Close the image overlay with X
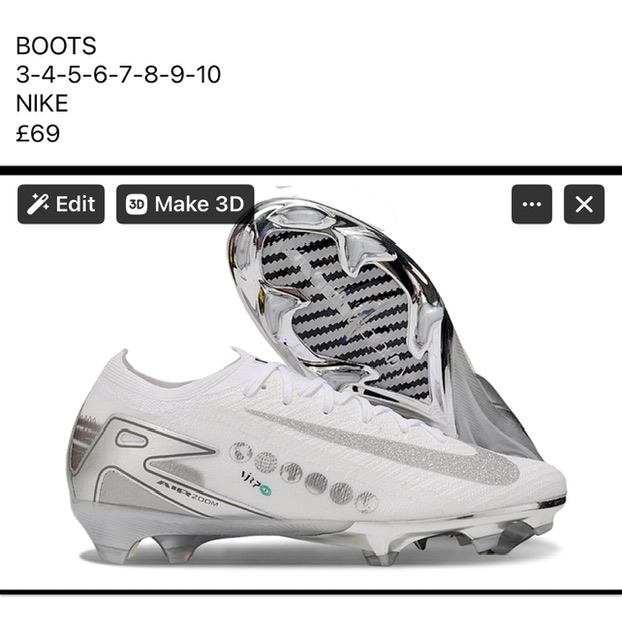 (x=584, y=204)
